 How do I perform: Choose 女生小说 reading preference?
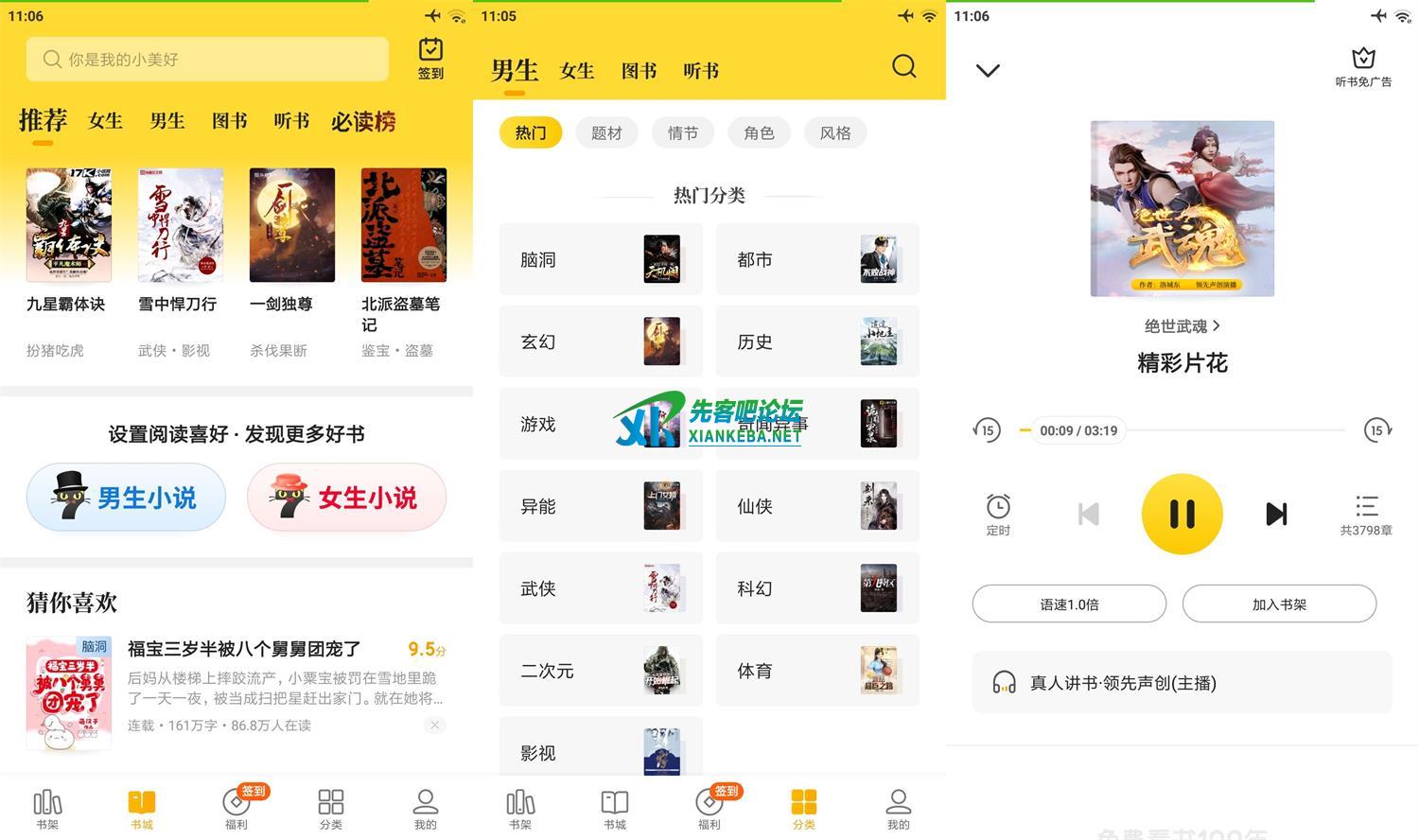pos(346,497)
